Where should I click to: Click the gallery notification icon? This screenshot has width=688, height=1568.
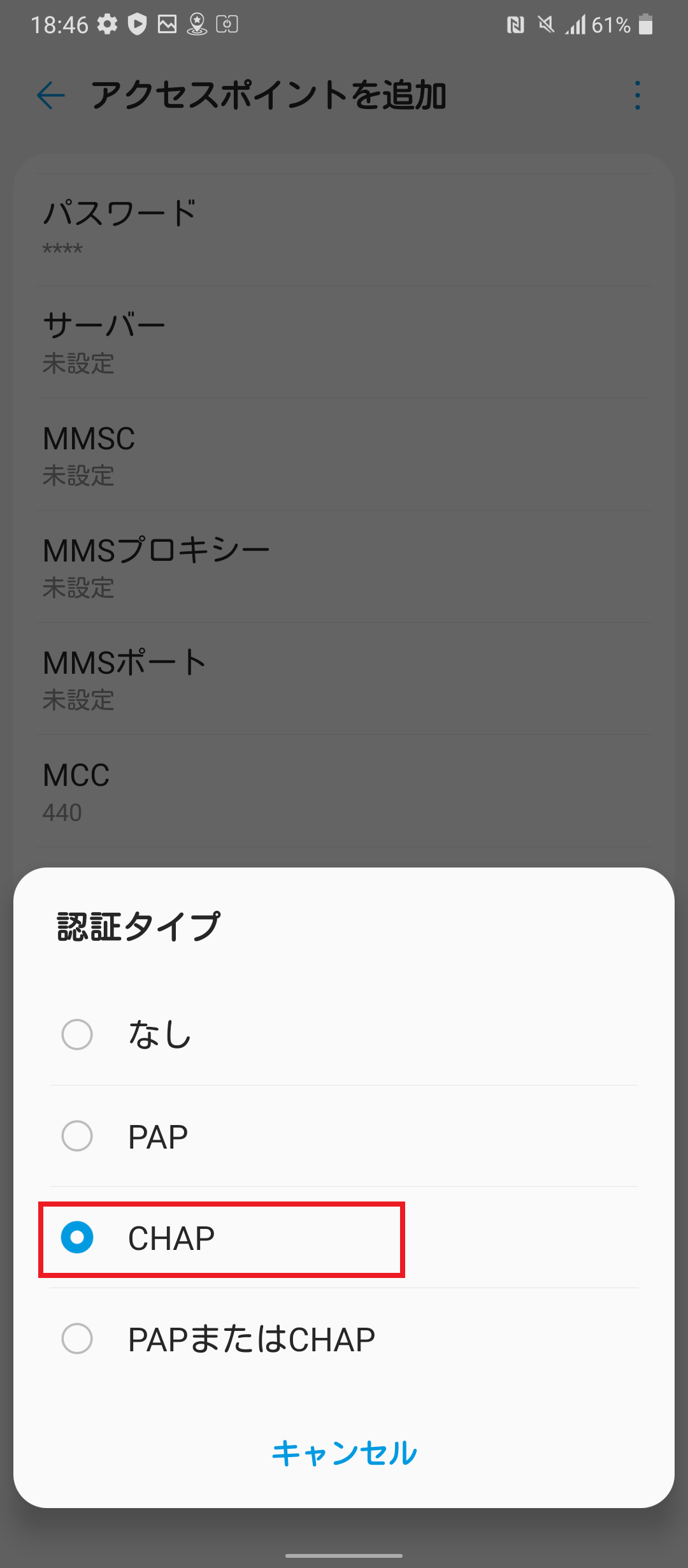click(168, 24)
